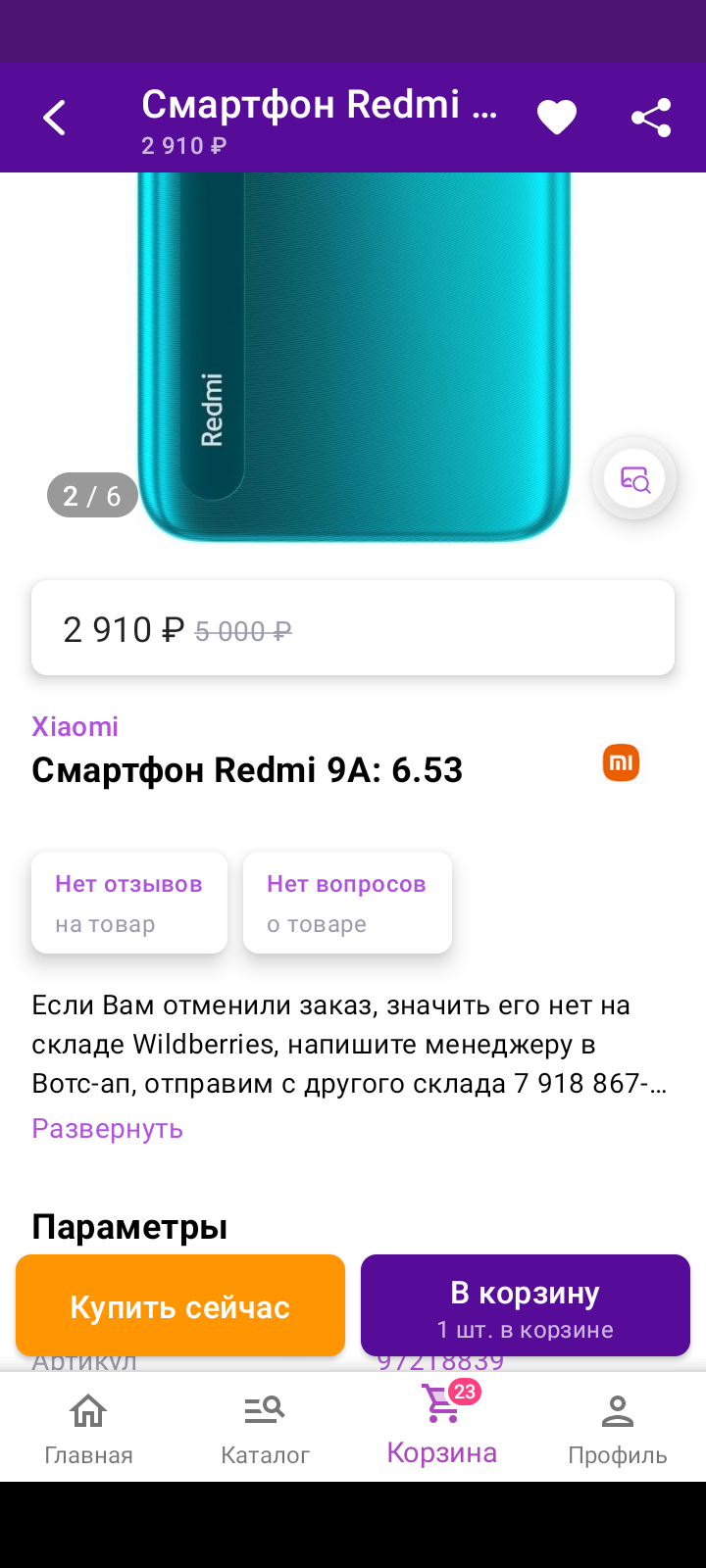Open the Redmi product photo
The height and width of the screenshot is (1568, 706).
(x=353, y=358)
